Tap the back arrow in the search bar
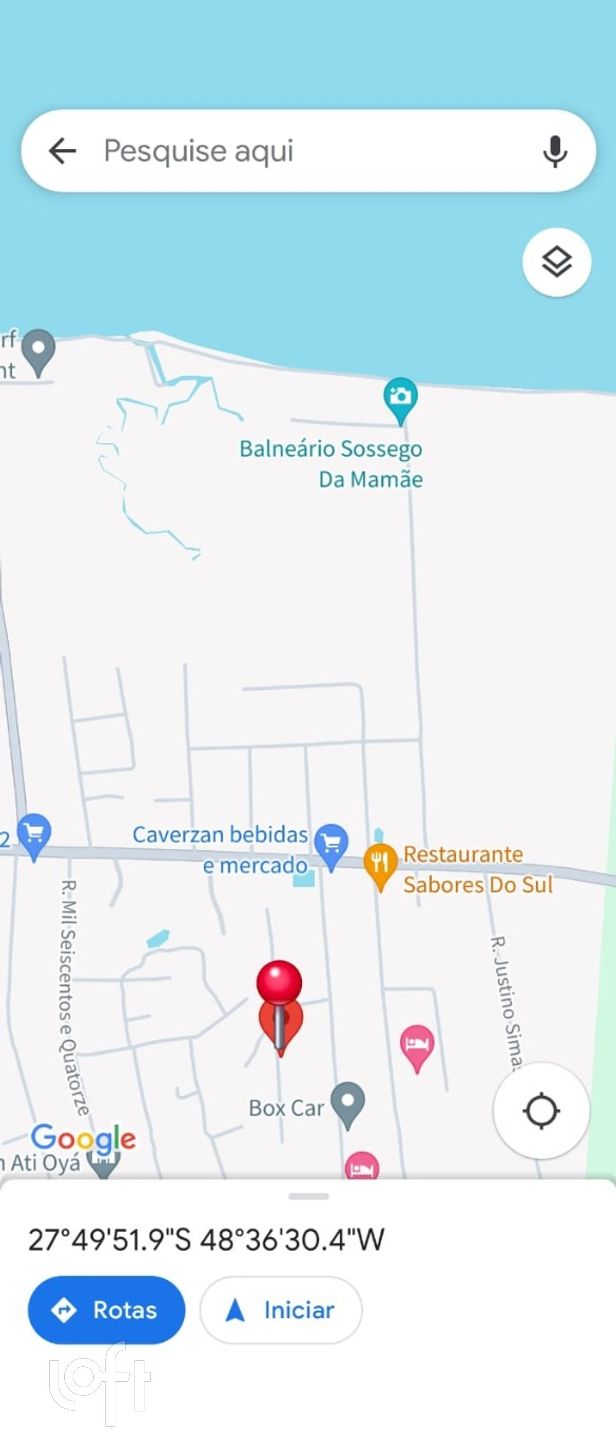616x1440 pixels. click(62, 151)
